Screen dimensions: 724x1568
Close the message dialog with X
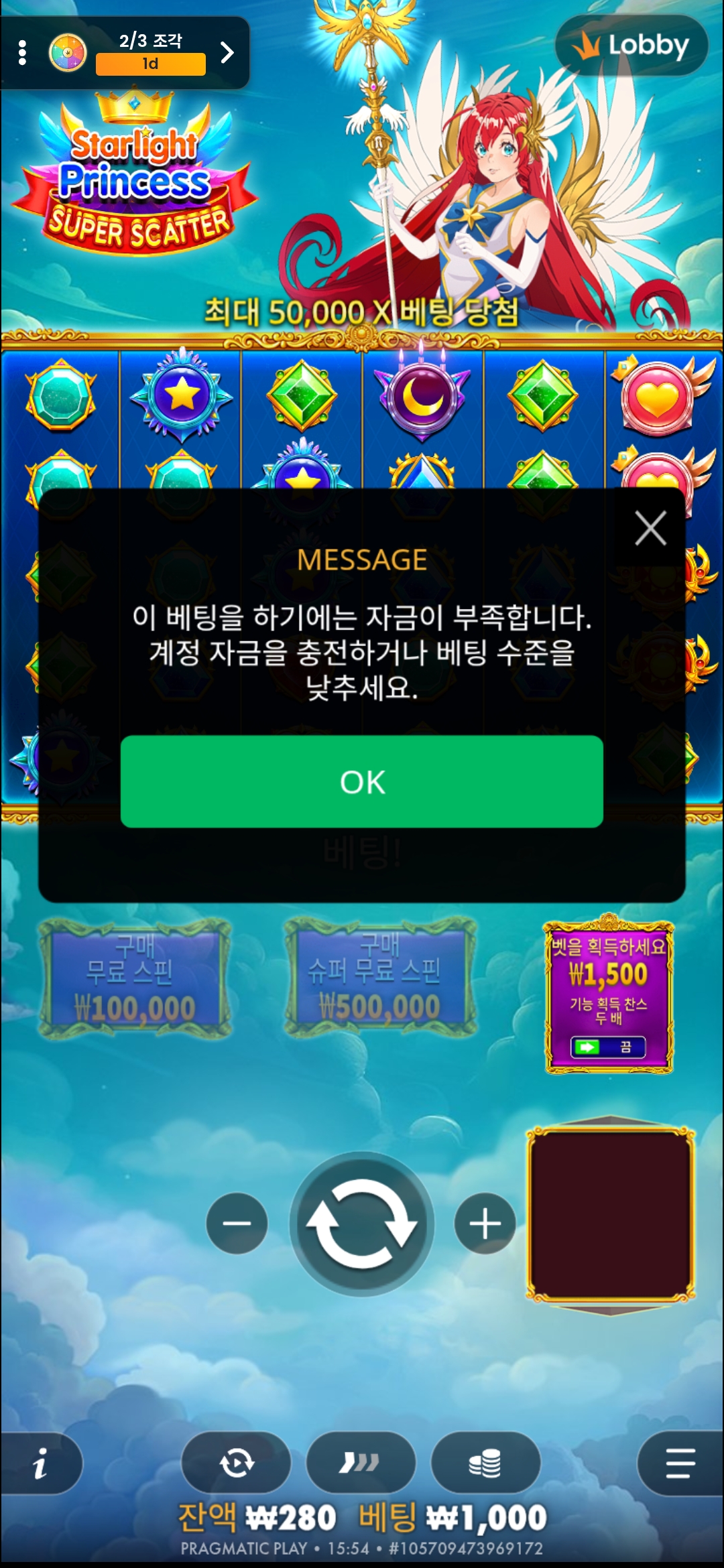650,529
